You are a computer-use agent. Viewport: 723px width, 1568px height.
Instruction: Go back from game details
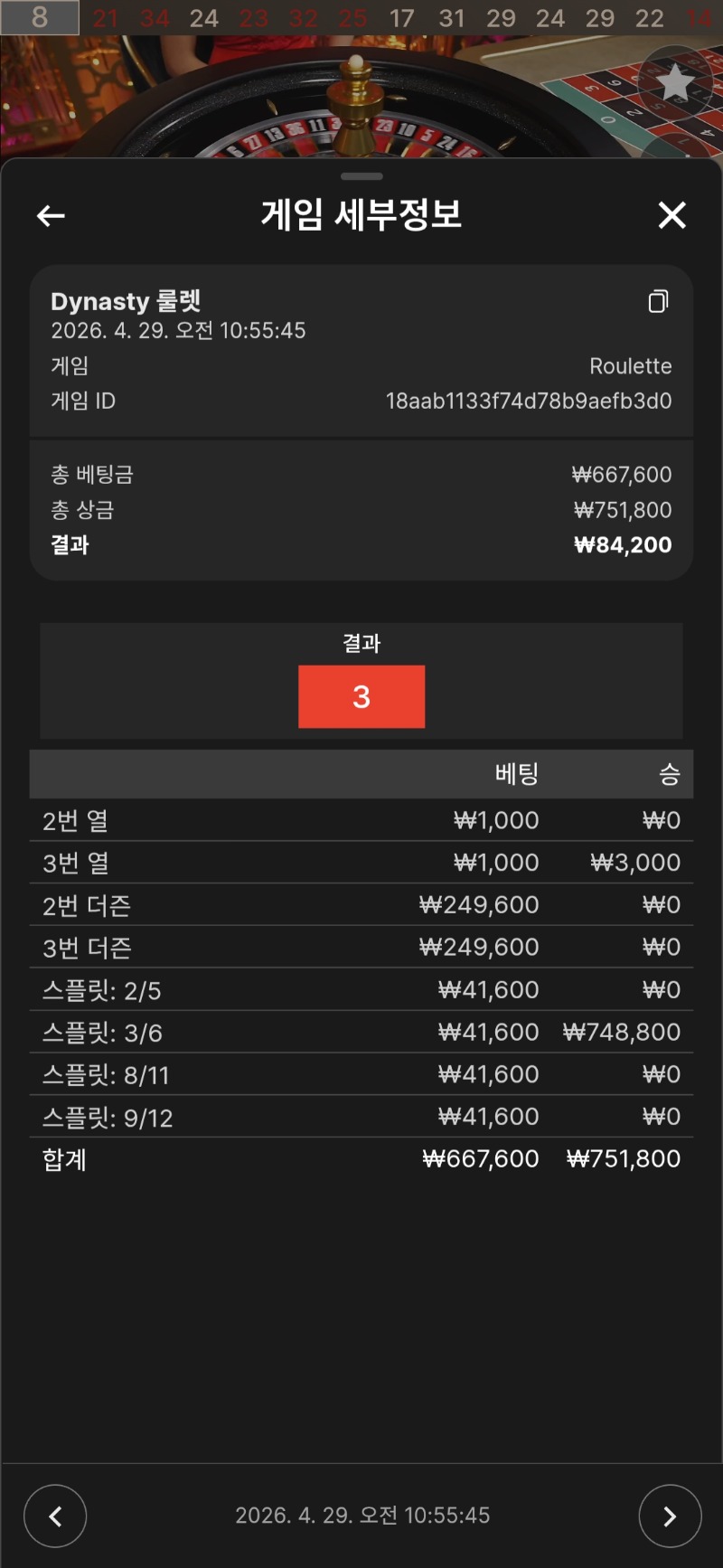(x=51, y=215)
